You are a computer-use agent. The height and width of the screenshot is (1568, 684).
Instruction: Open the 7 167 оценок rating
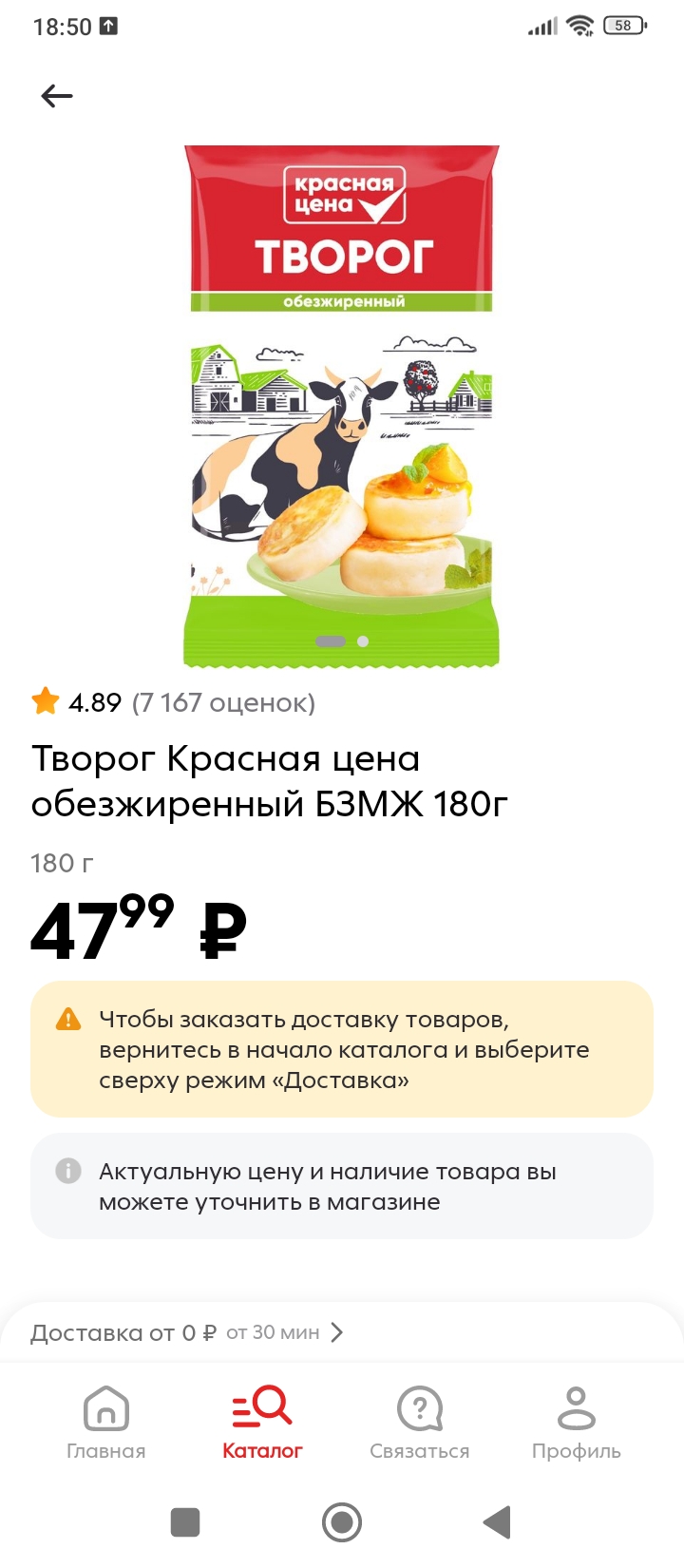[x=222, y=703]
